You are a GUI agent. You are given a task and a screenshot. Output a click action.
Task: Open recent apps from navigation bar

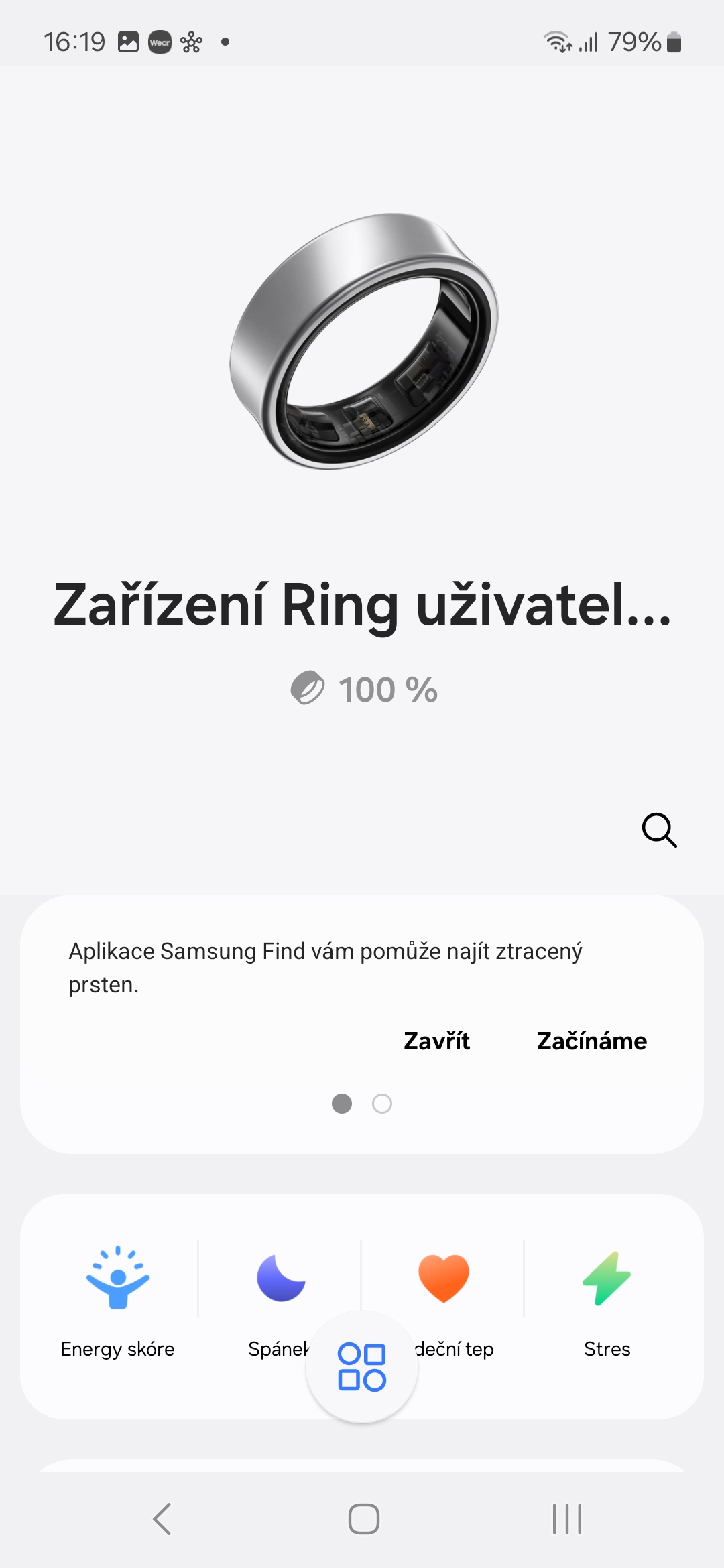tap(567, 1518)
